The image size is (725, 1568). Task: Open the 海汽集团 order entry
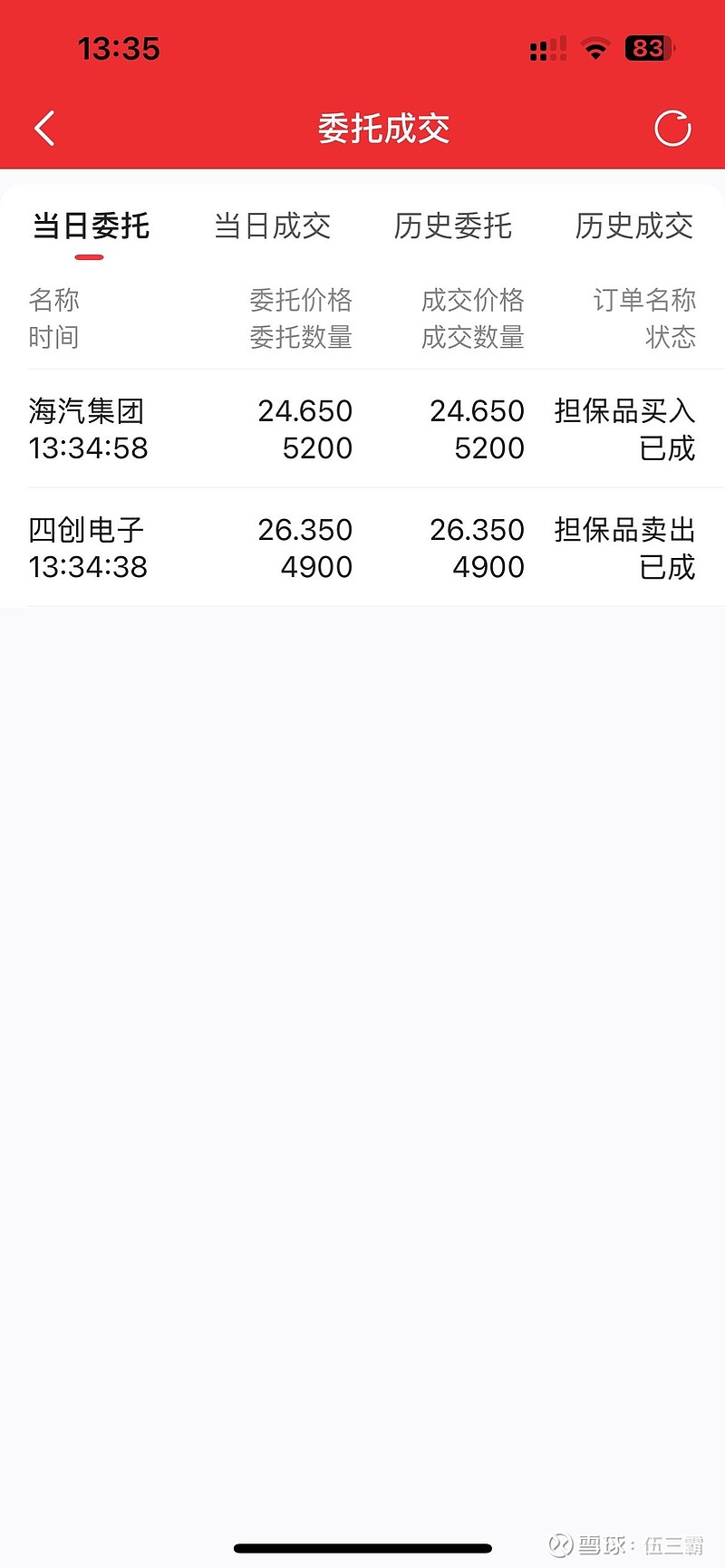click(x=362, y=429)
